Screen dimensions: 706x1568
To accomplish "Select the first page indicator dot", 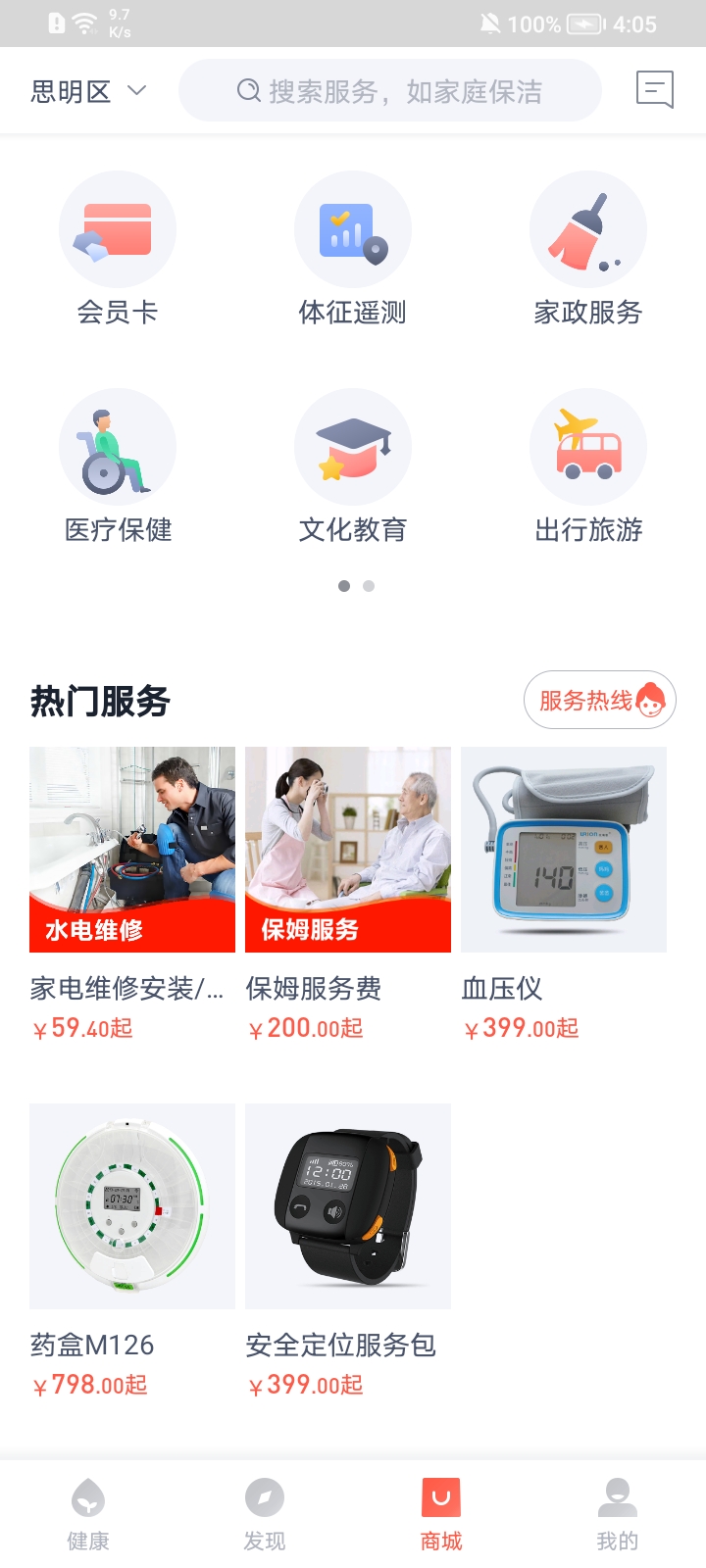I will pos(344,585).
